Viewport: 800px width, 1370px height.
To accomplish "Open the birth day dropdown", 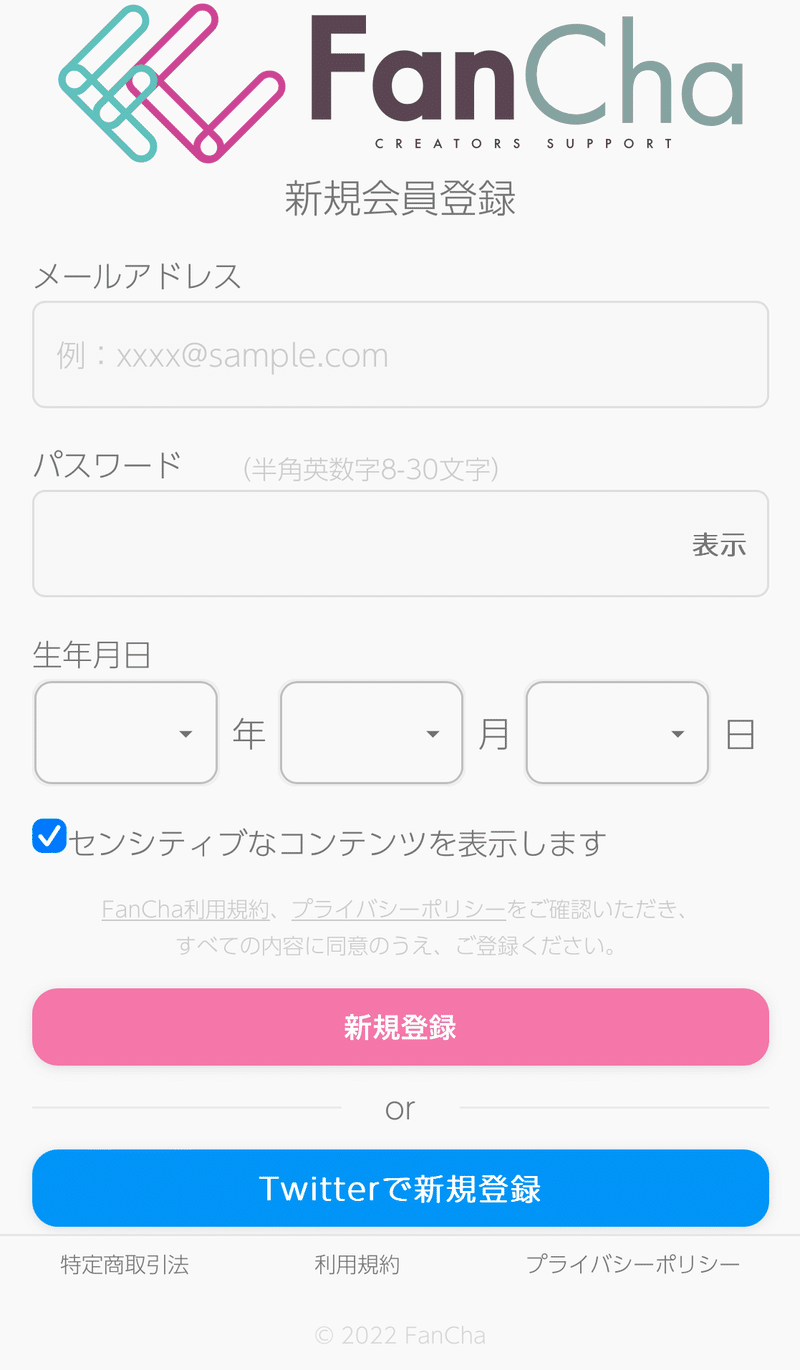I will point(616,732).
